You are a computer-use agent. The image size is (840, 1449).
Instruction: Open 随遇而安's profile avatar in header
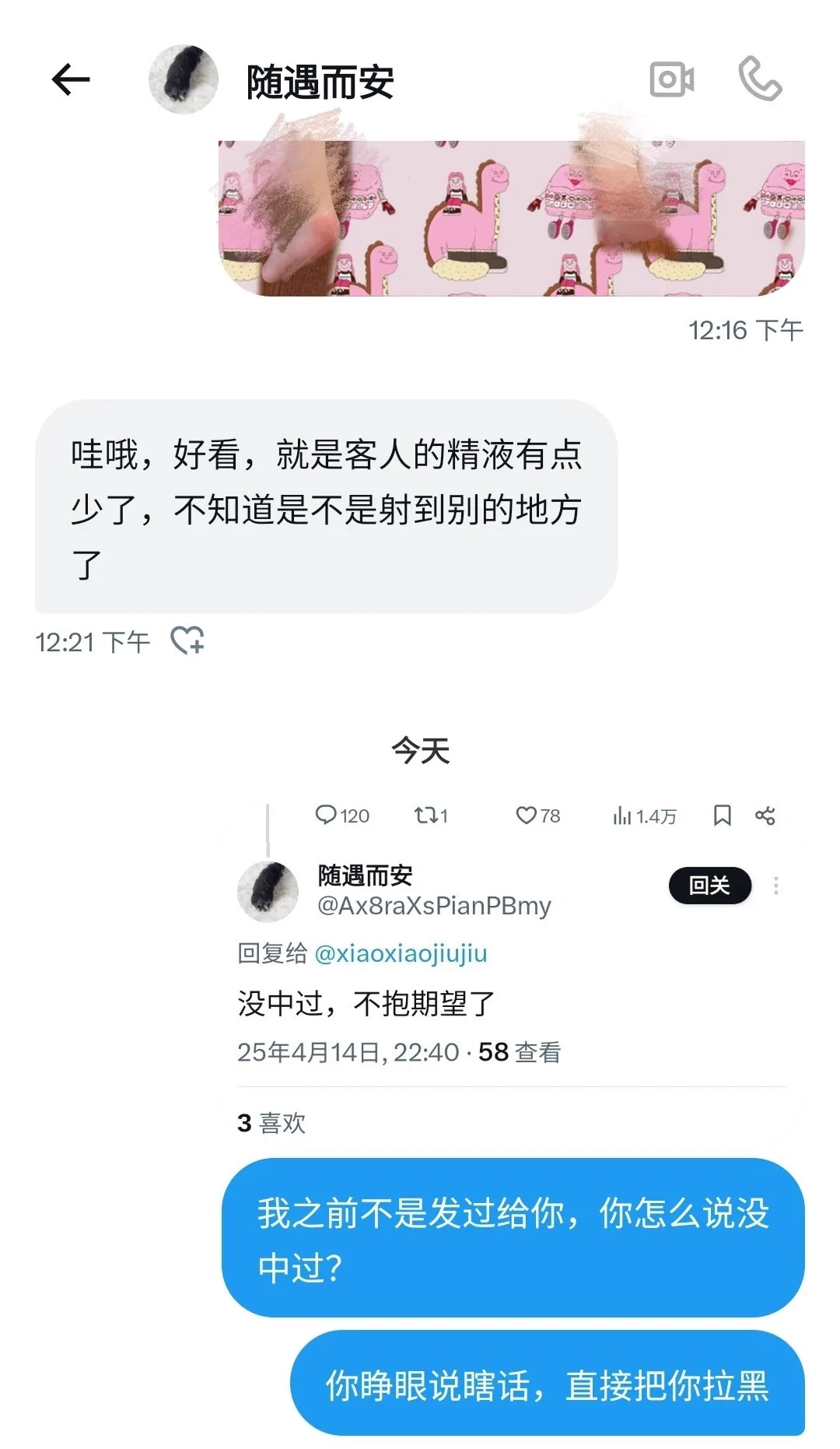(184, 79)
